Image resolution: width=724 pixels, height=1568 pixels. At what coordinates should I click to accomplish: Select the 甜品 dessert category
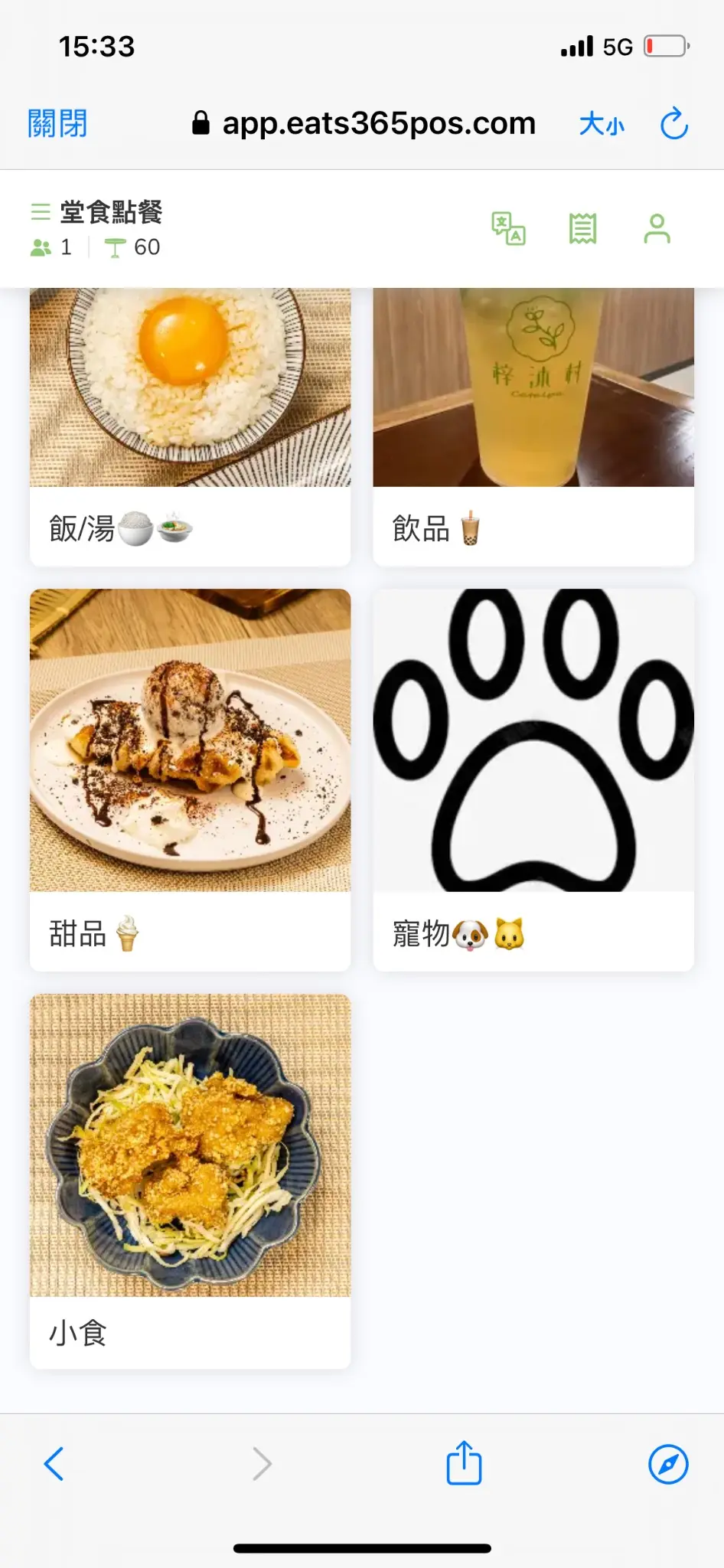coord(190,779)
